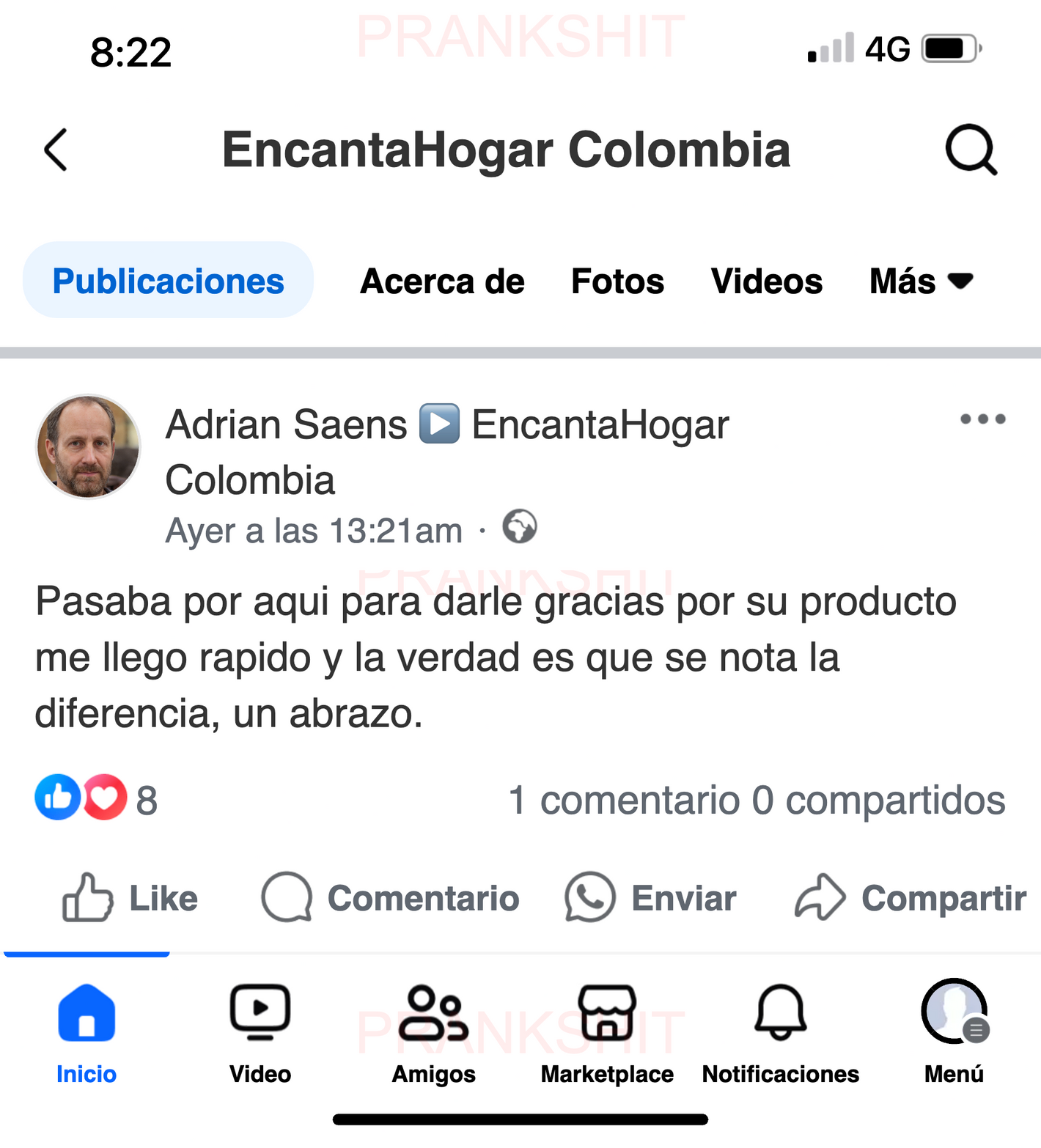
Task: Select the Publicaciones tab
Action: pyautogui.click(x=168, y=282)
